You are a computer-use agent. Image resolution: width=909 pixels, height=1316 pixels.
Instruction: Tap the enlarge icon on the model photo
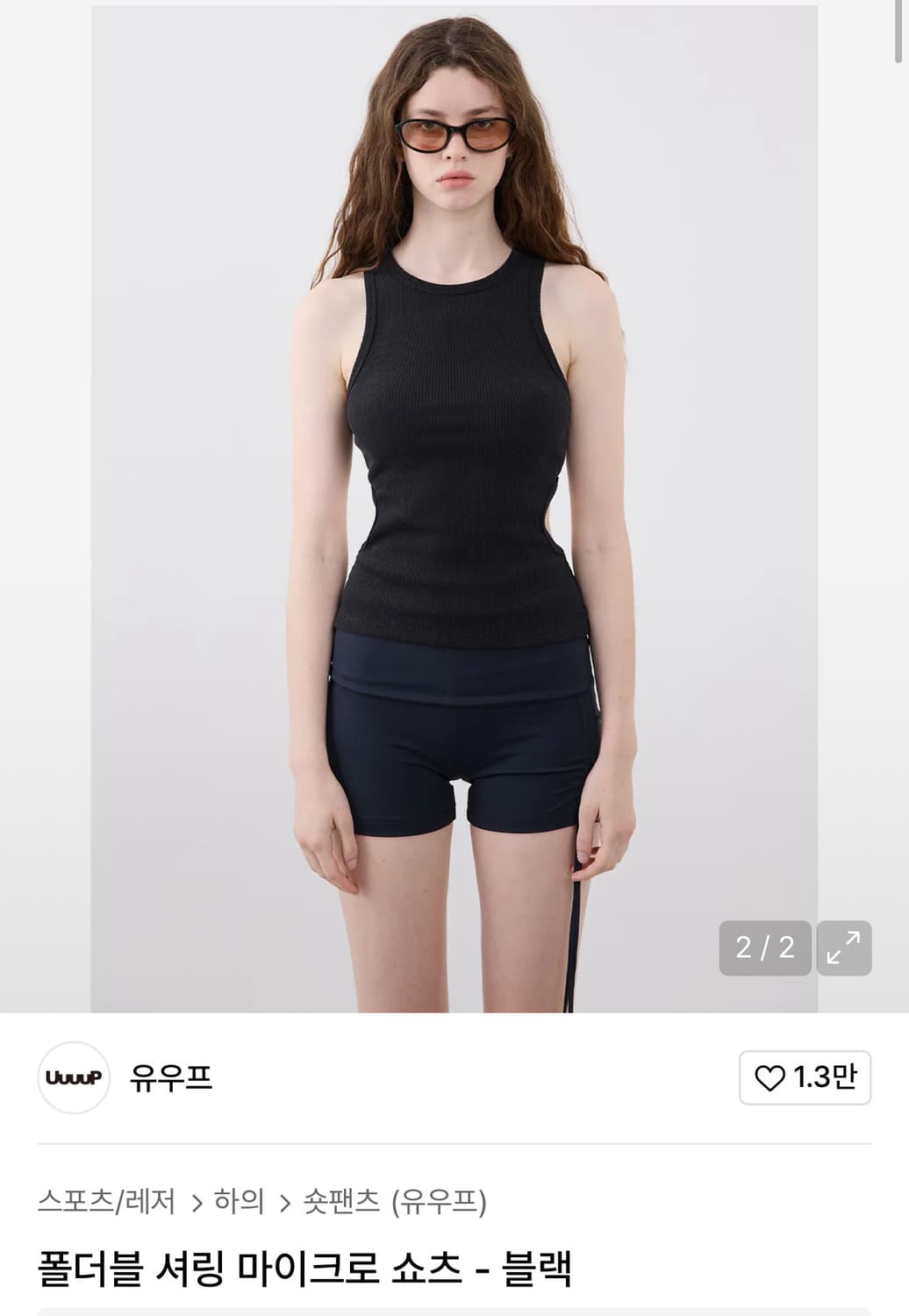[x=845, y=948]
